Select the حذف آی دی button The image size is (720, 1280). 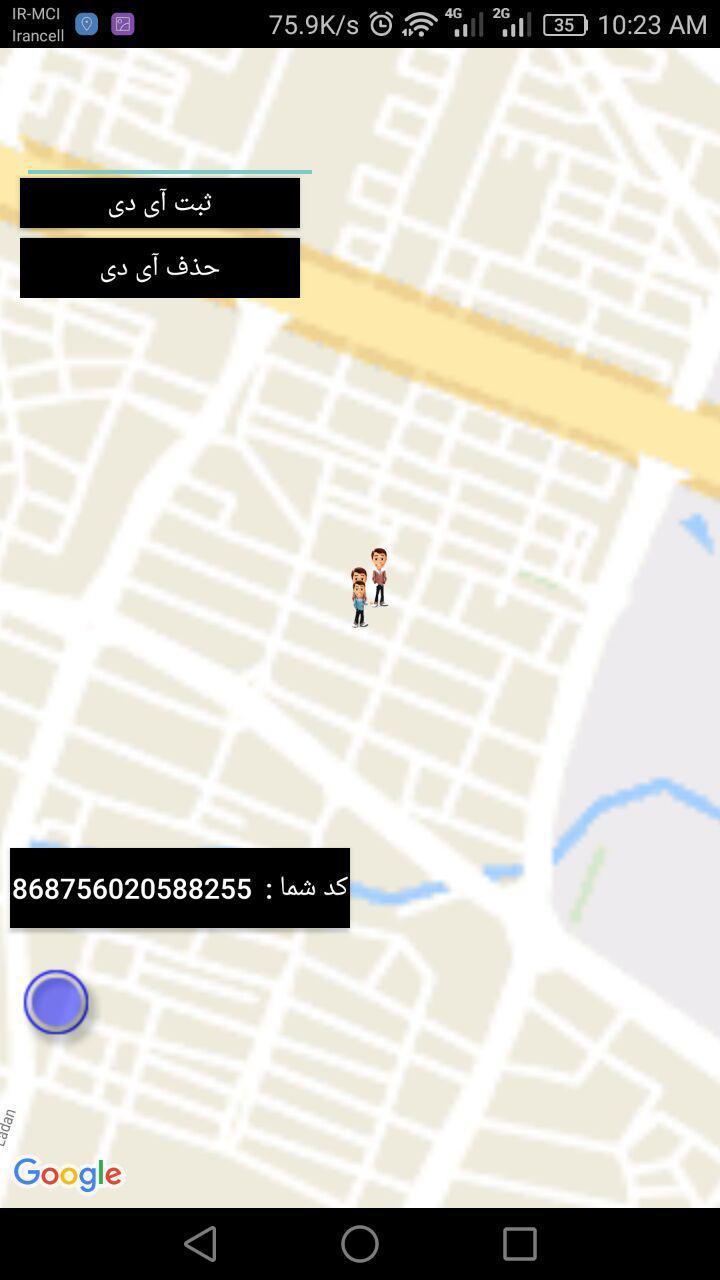160,268
